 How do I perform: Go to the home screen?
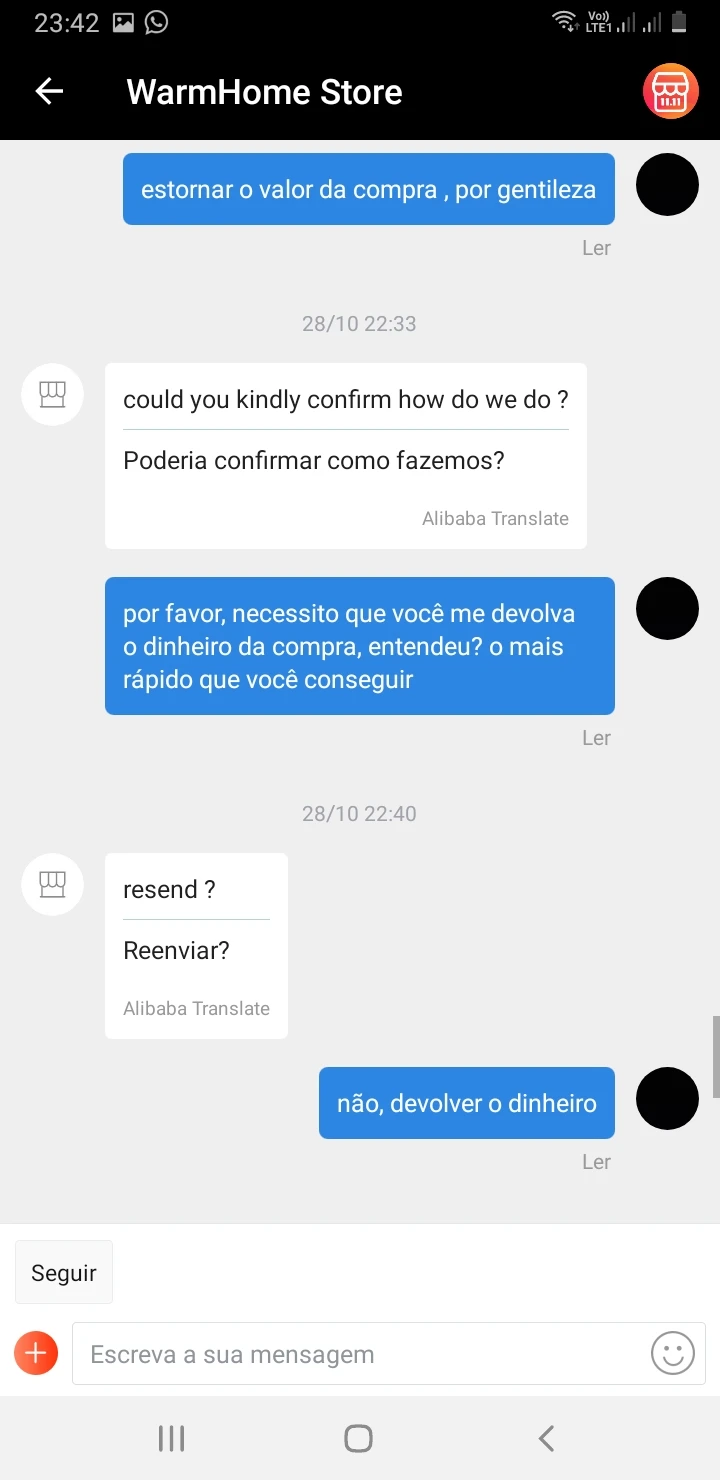358,1438
